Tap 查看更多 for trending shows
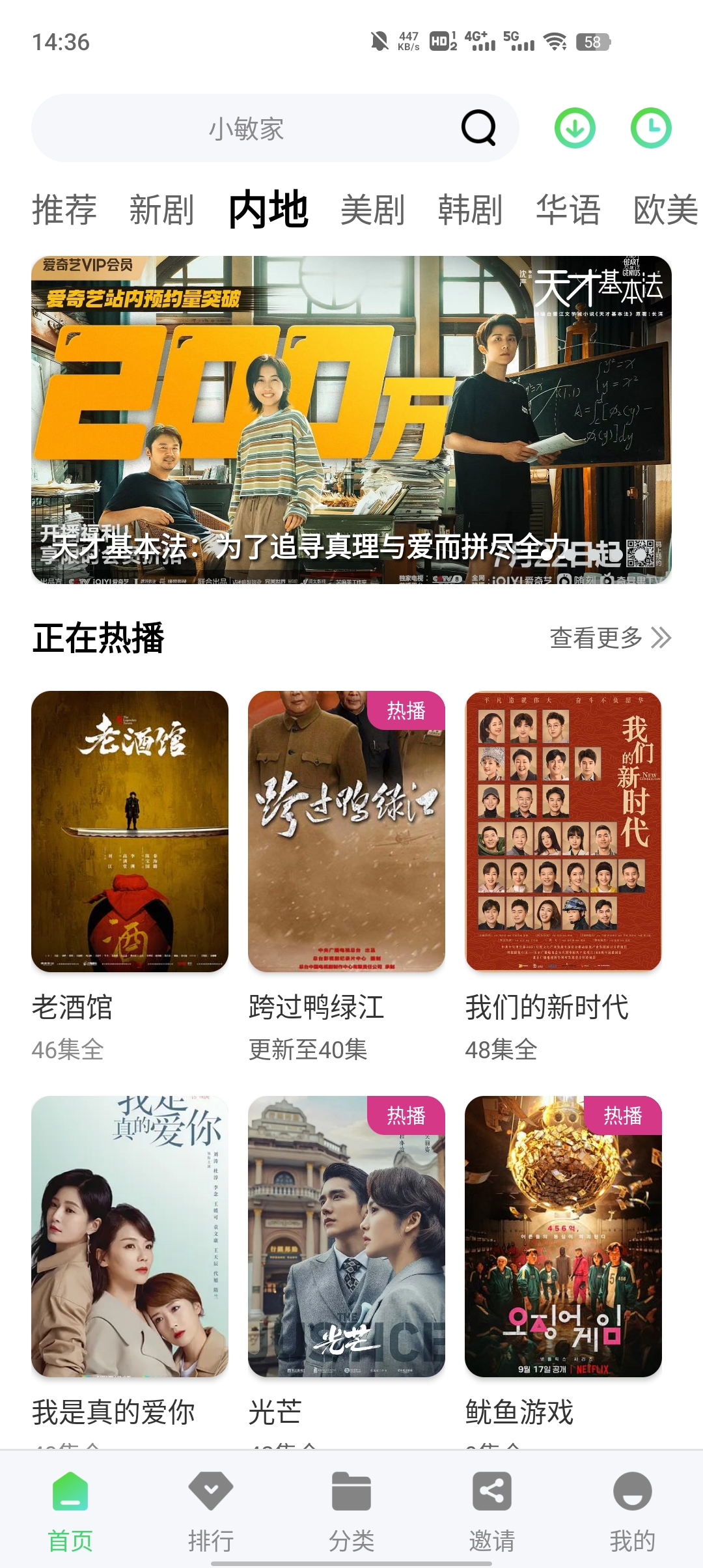This screenshot has width=703, height=1568. click(x=610, y=638)
